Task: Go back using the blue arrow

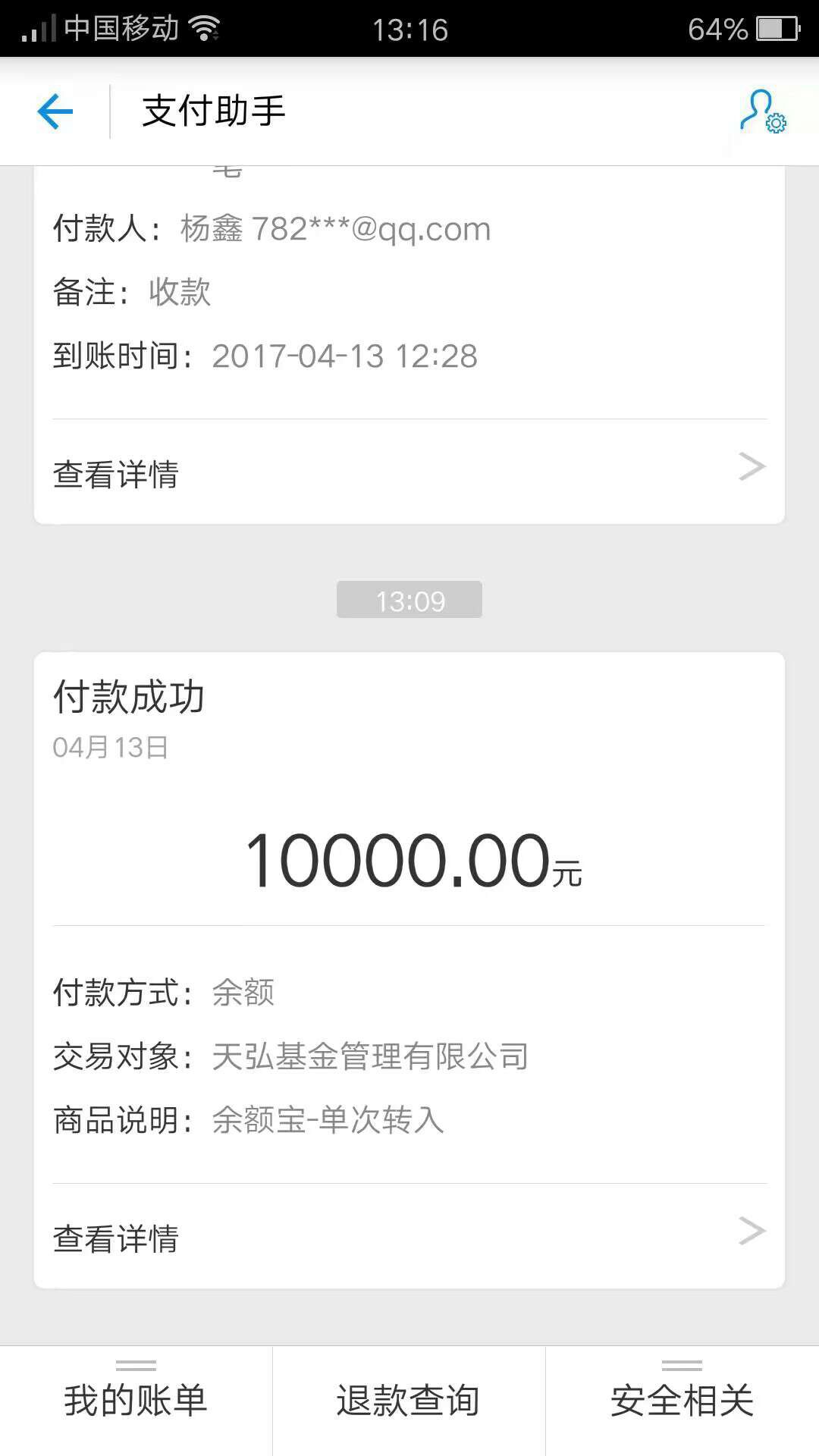Action: (55, 112)
